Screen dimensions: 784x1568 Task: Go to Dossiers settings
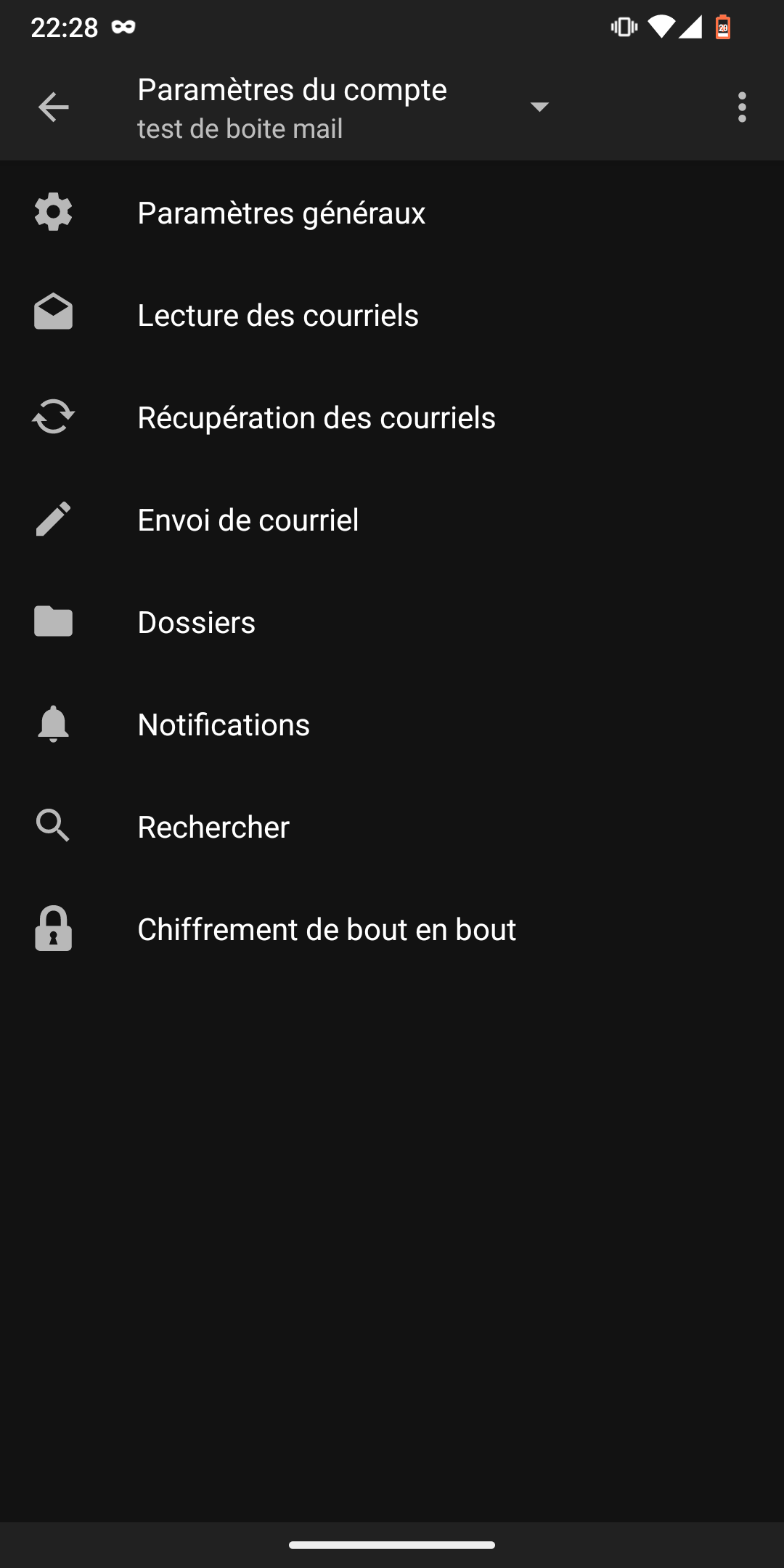392,622
